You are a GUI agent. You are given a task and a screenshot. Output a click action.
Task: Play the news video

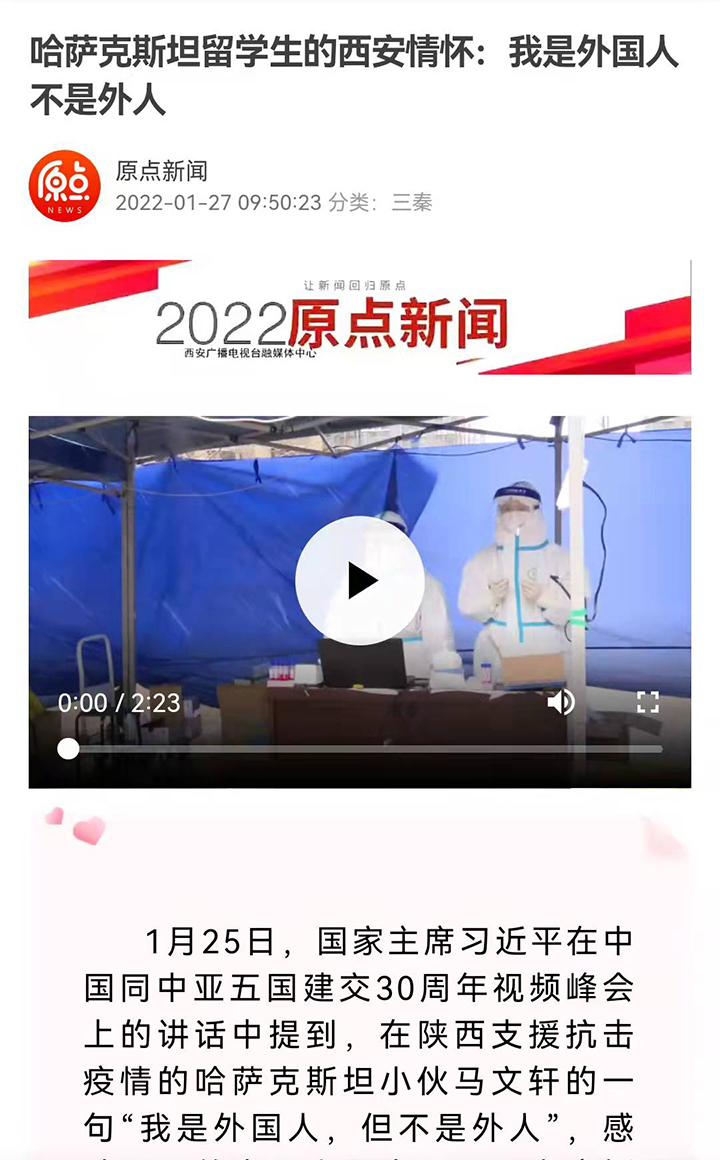(x=360, y=581)
